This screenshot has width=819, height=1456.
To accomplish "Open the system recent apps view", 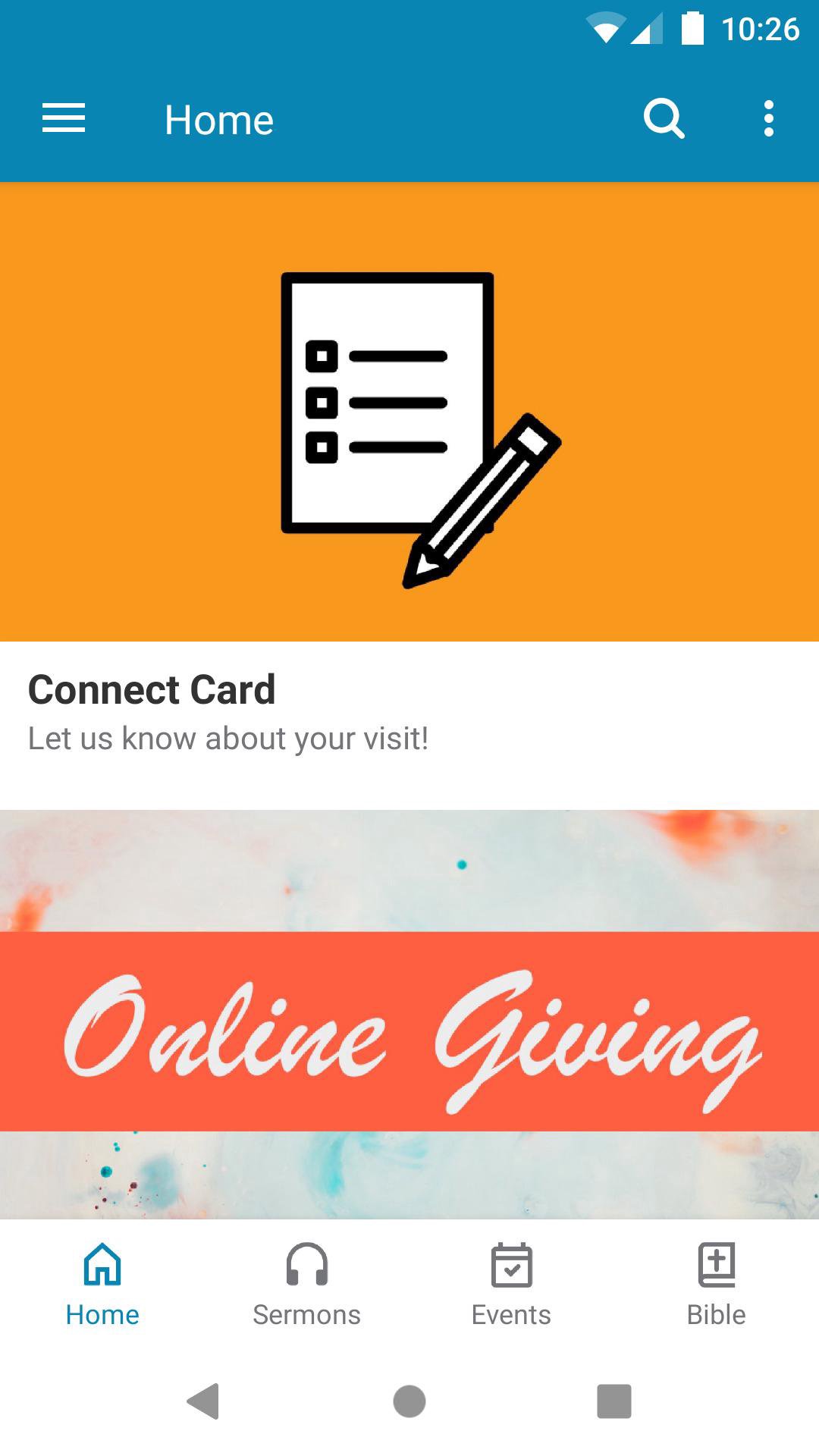I will coord(614,1401).
